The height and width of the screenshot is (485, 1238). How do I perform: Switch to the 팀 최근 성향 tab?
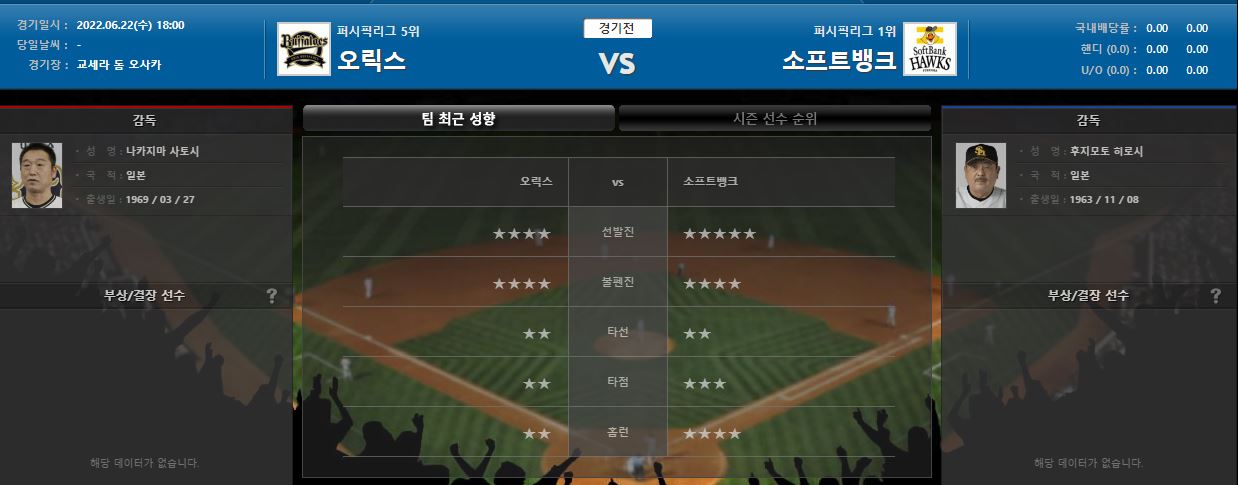[x=459, y=119]
